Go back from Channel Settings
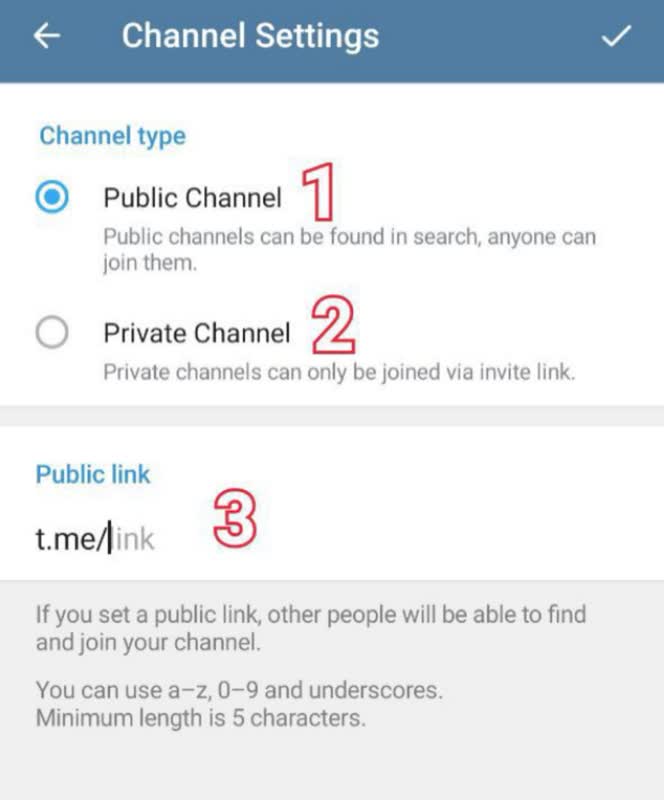The height and width of the screenshot is (800, 664). pyautogui.click(x=47, y=37)
